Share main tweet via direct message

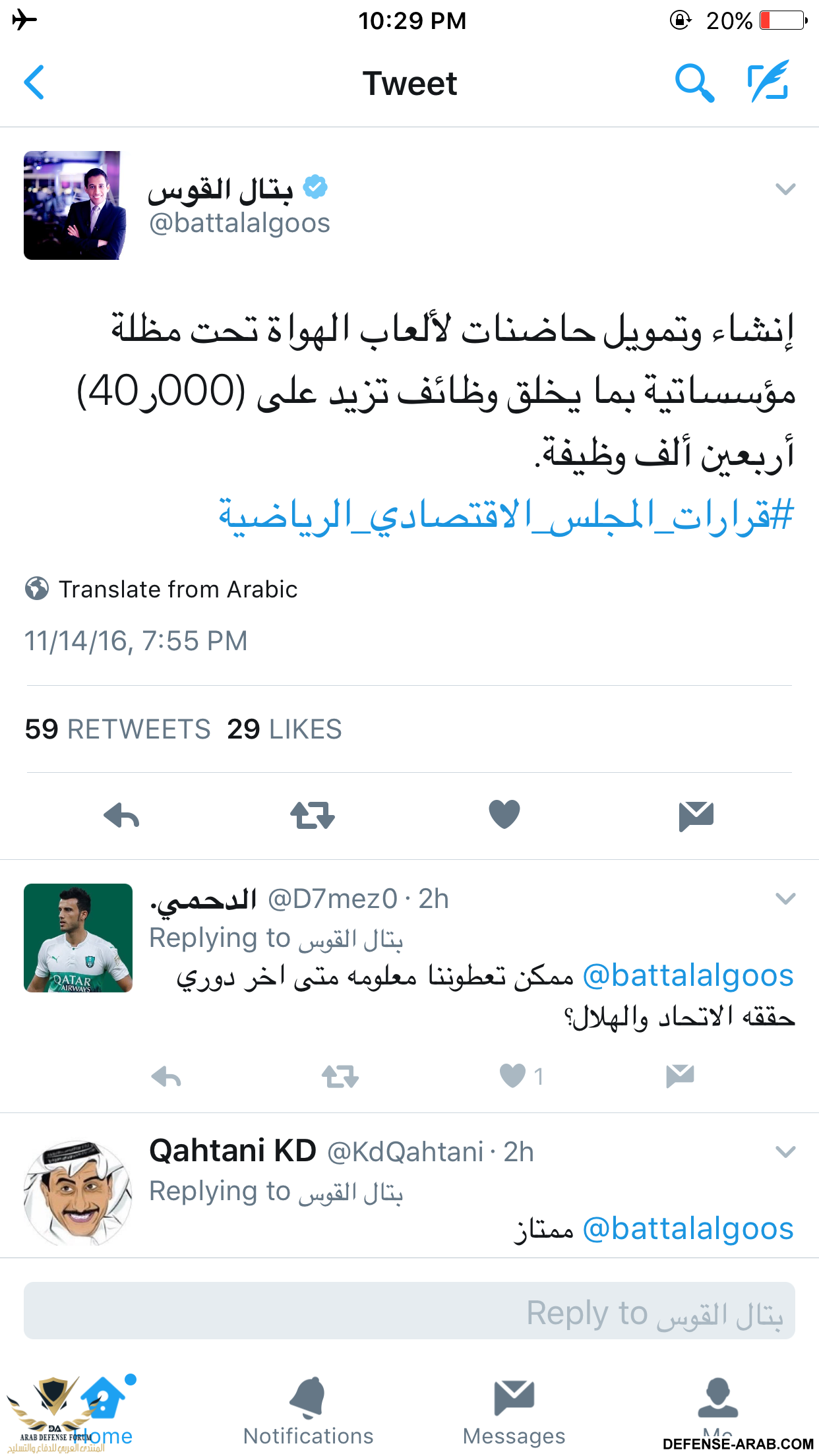coord(696,816)
